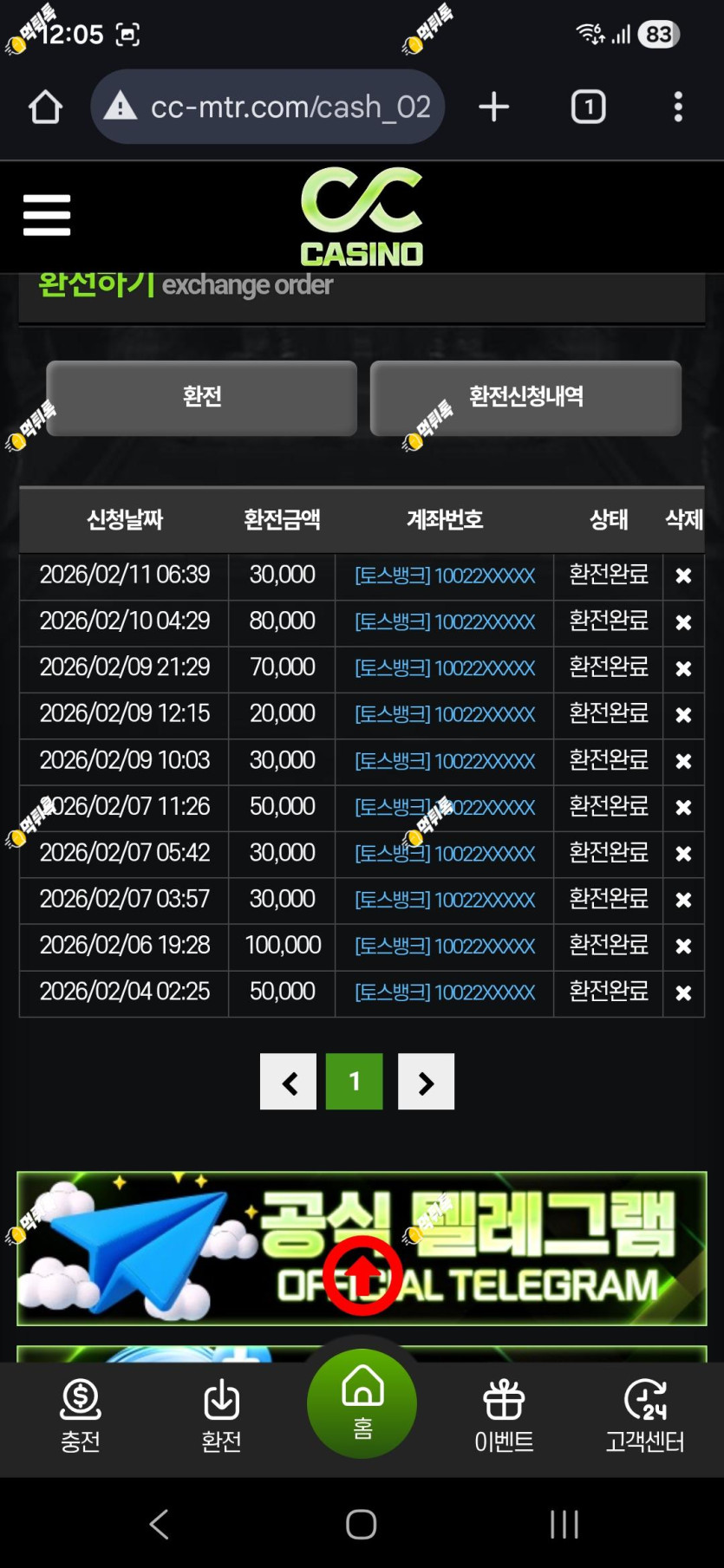View the open tabs switcher
The height and width of the screenshot is (1568, 724).
[589, 107]
